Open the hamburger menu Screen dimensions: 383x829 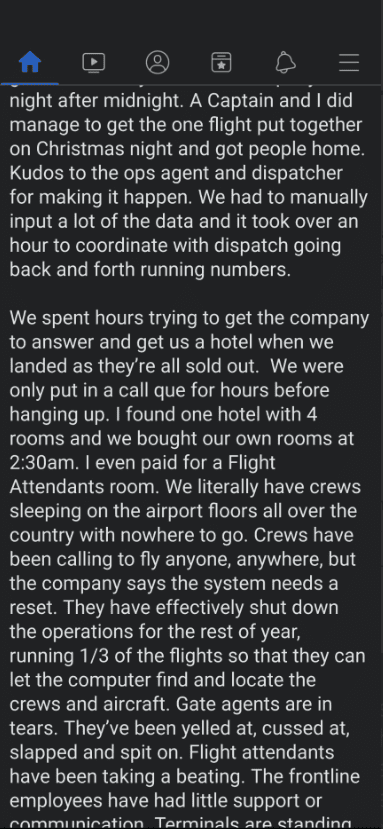[x=349, y=62]
